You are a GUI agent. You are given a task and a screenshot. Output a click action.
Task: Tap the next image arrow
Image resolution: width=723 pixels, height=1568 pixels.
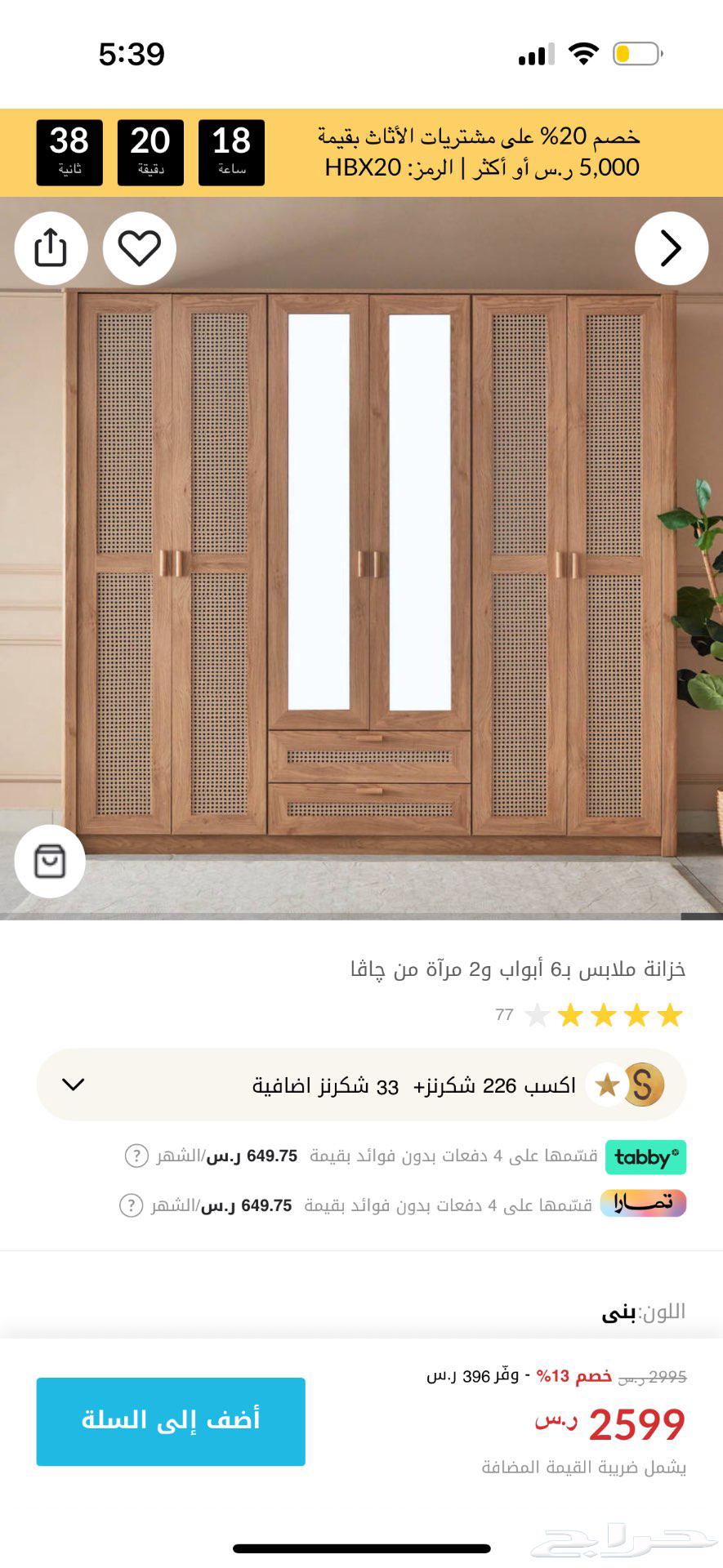[672, 247]
